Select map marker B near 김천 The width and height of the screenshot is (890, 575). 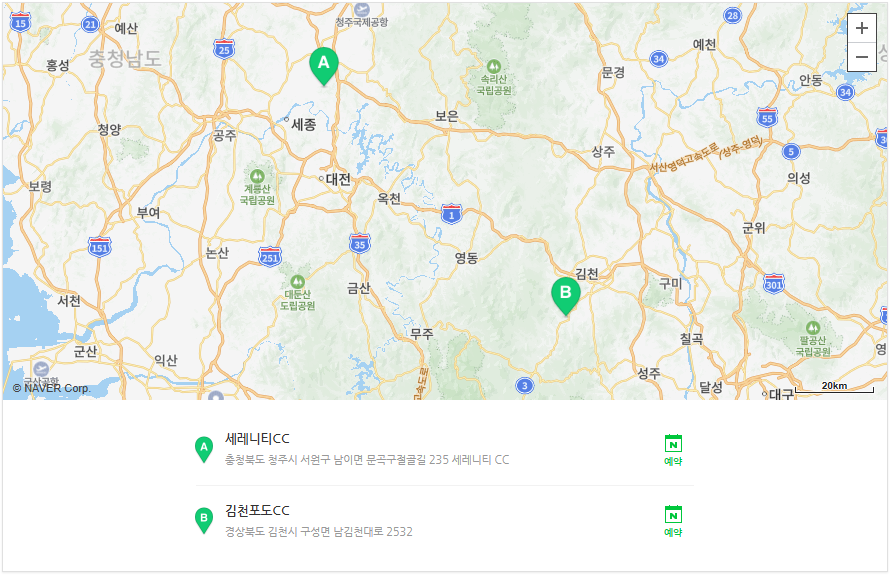coord(565,294)
